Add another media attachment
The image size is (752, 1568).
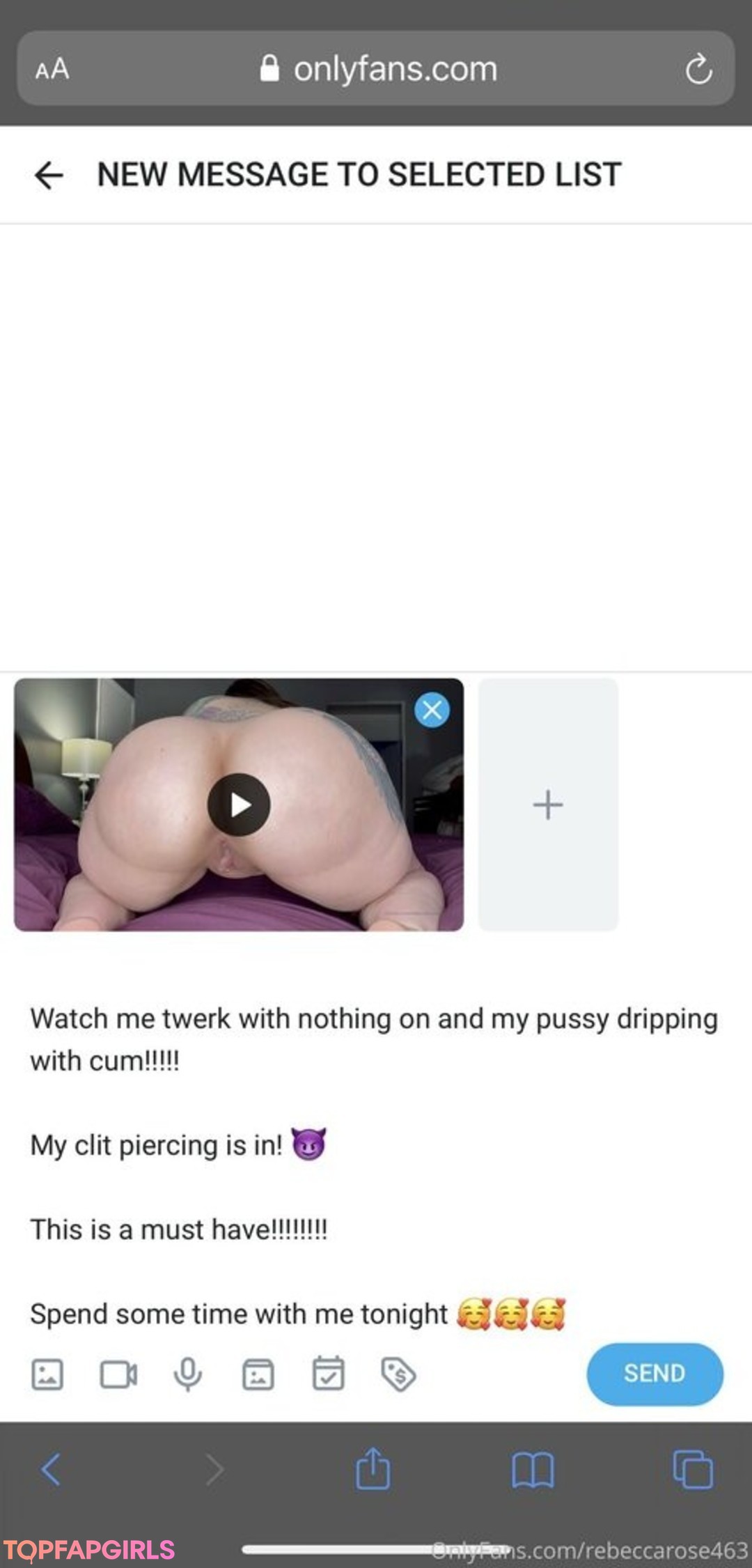[x=548, y=805]
